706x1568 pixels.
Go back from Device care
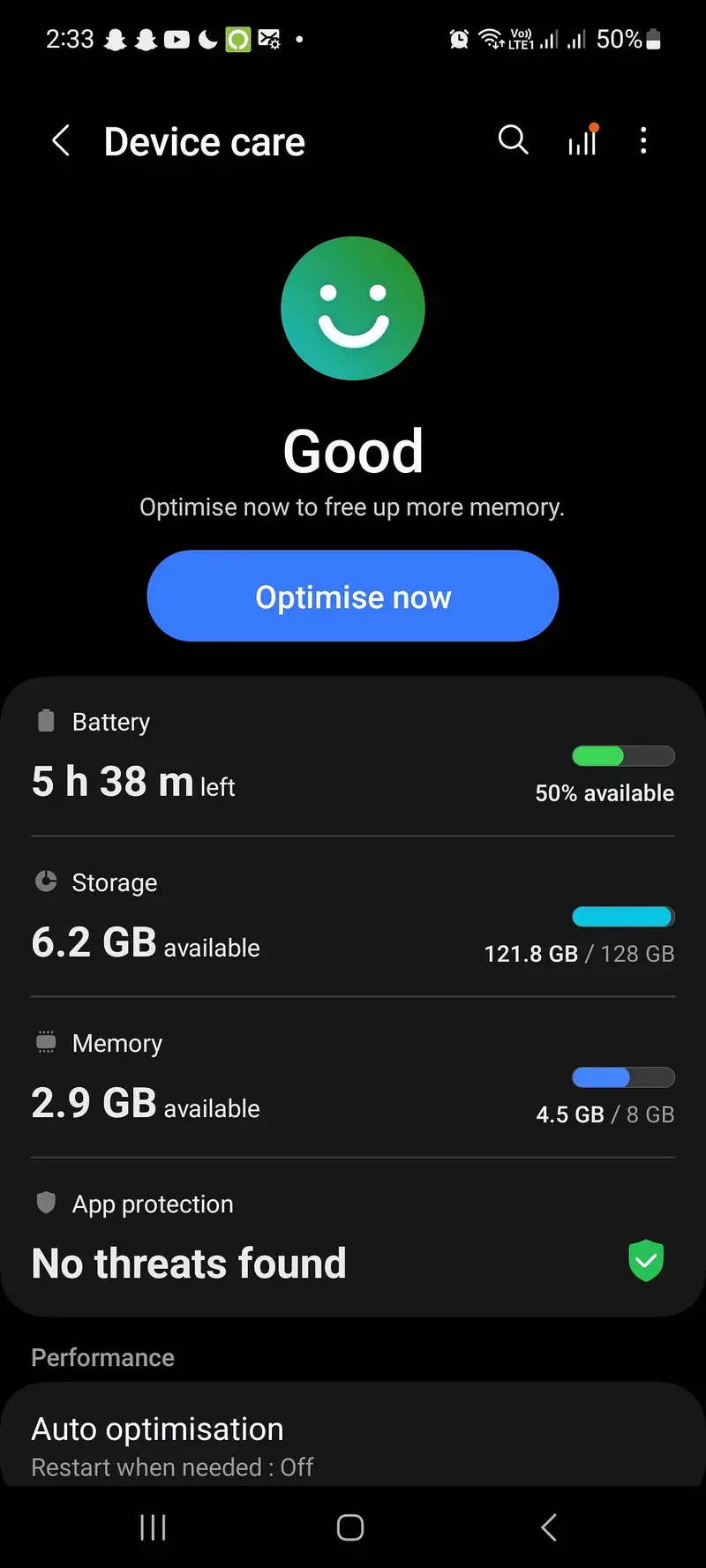(61, 141)
